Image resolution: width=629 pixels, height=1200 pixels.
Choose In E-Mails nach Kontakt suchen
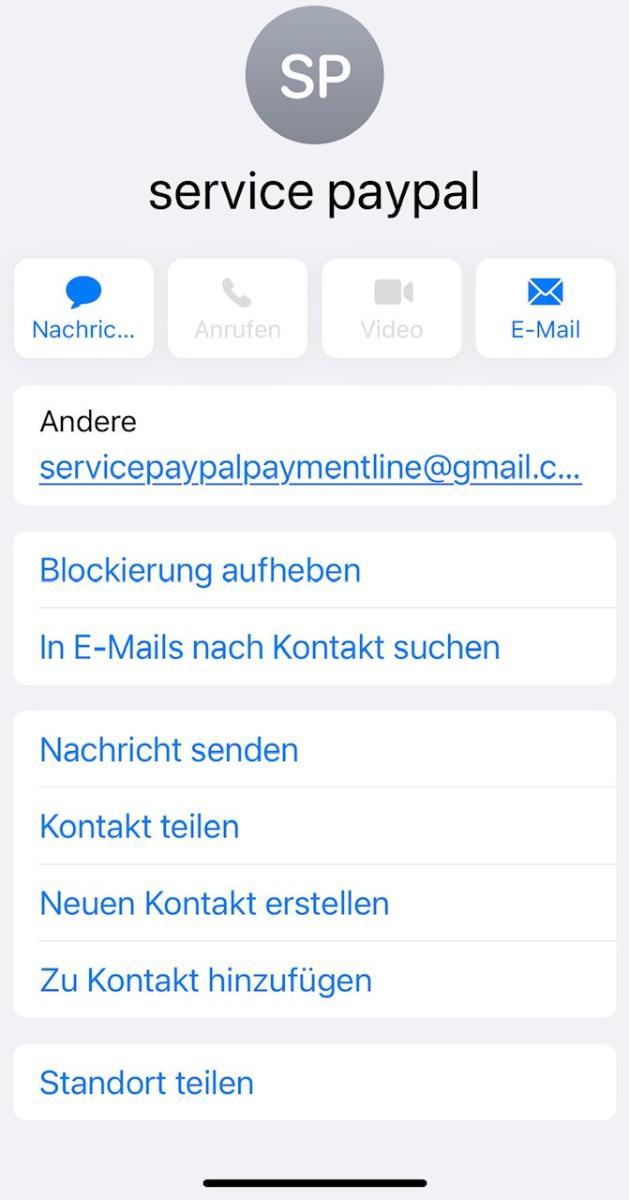pos(269,647)
